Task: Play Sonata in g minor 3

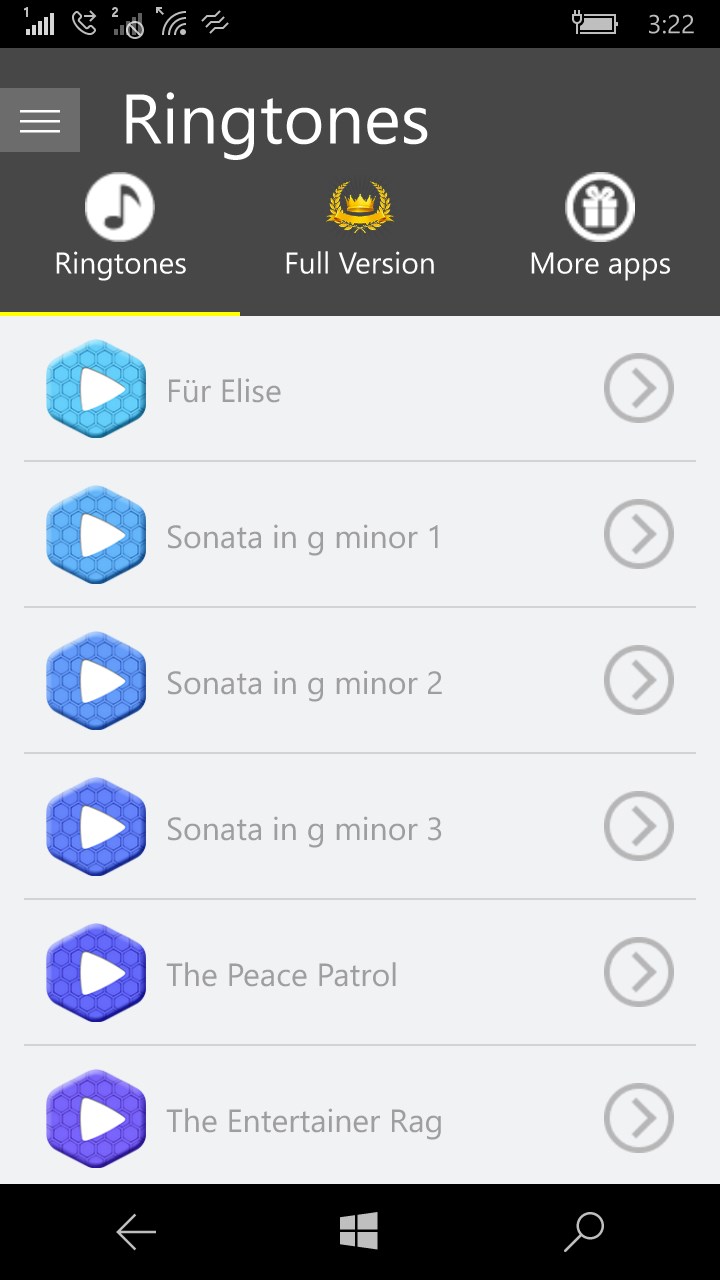Action: 96,827
